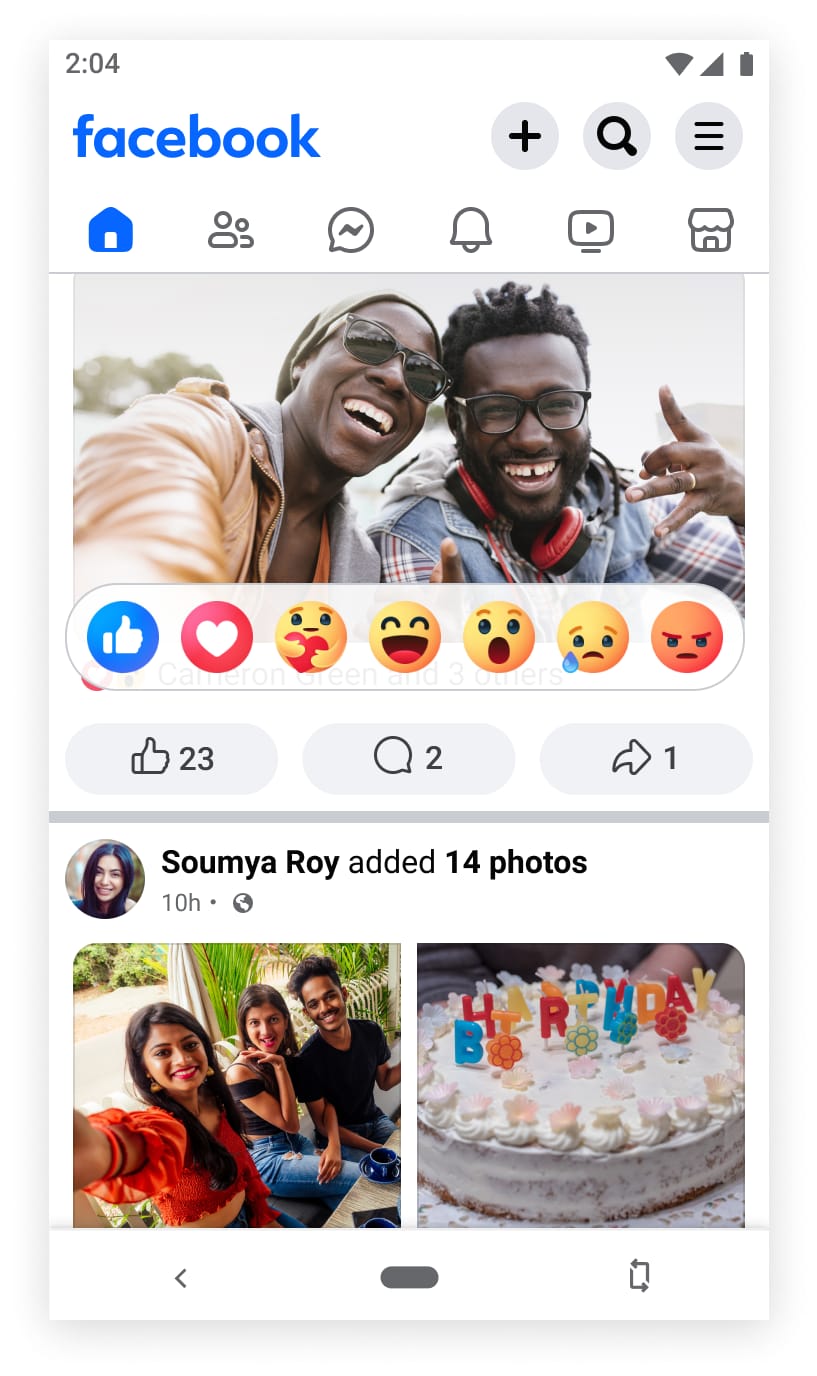Choose the Care hugging-heart reaction

tap(311, 637)
